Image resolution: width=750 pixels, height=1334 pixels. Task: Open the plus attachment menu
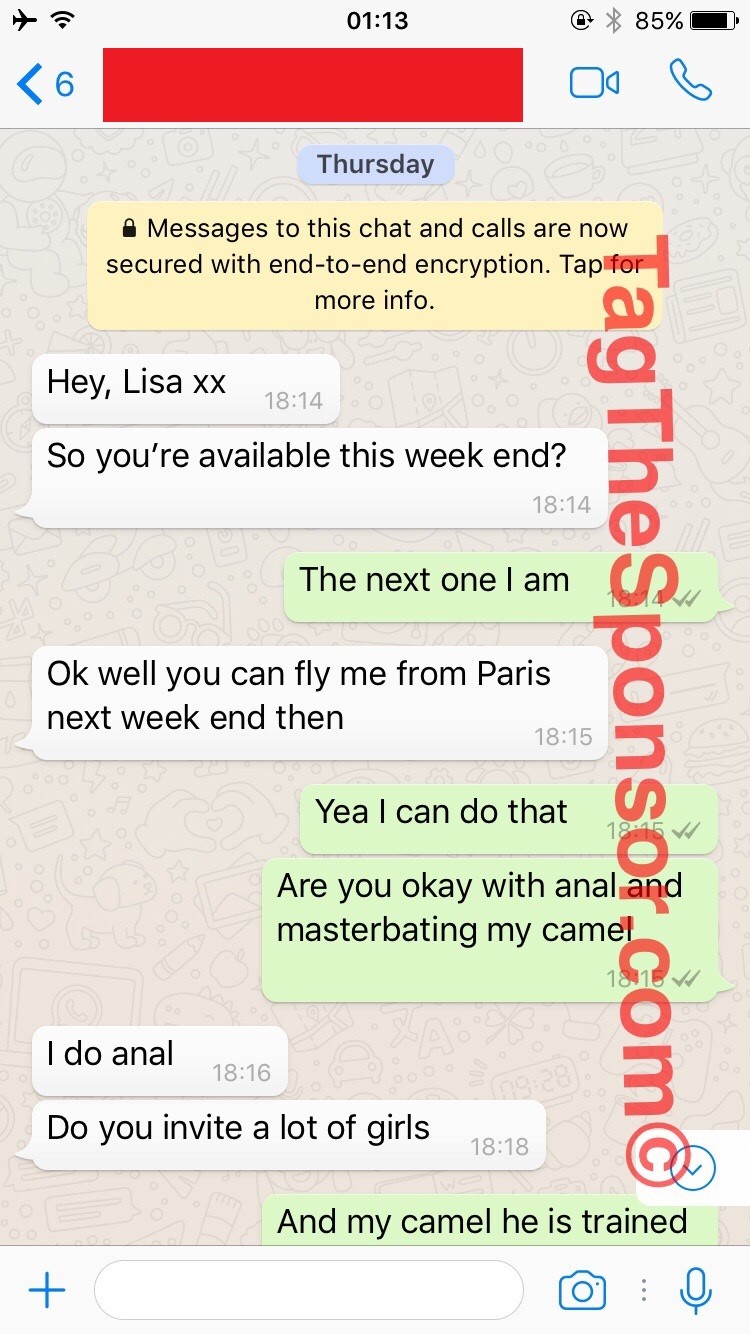(x=47, y=1291)
